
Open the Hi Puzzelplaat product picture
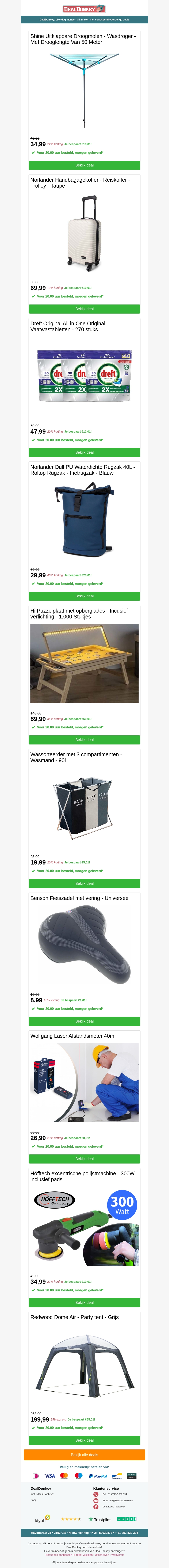84,663
